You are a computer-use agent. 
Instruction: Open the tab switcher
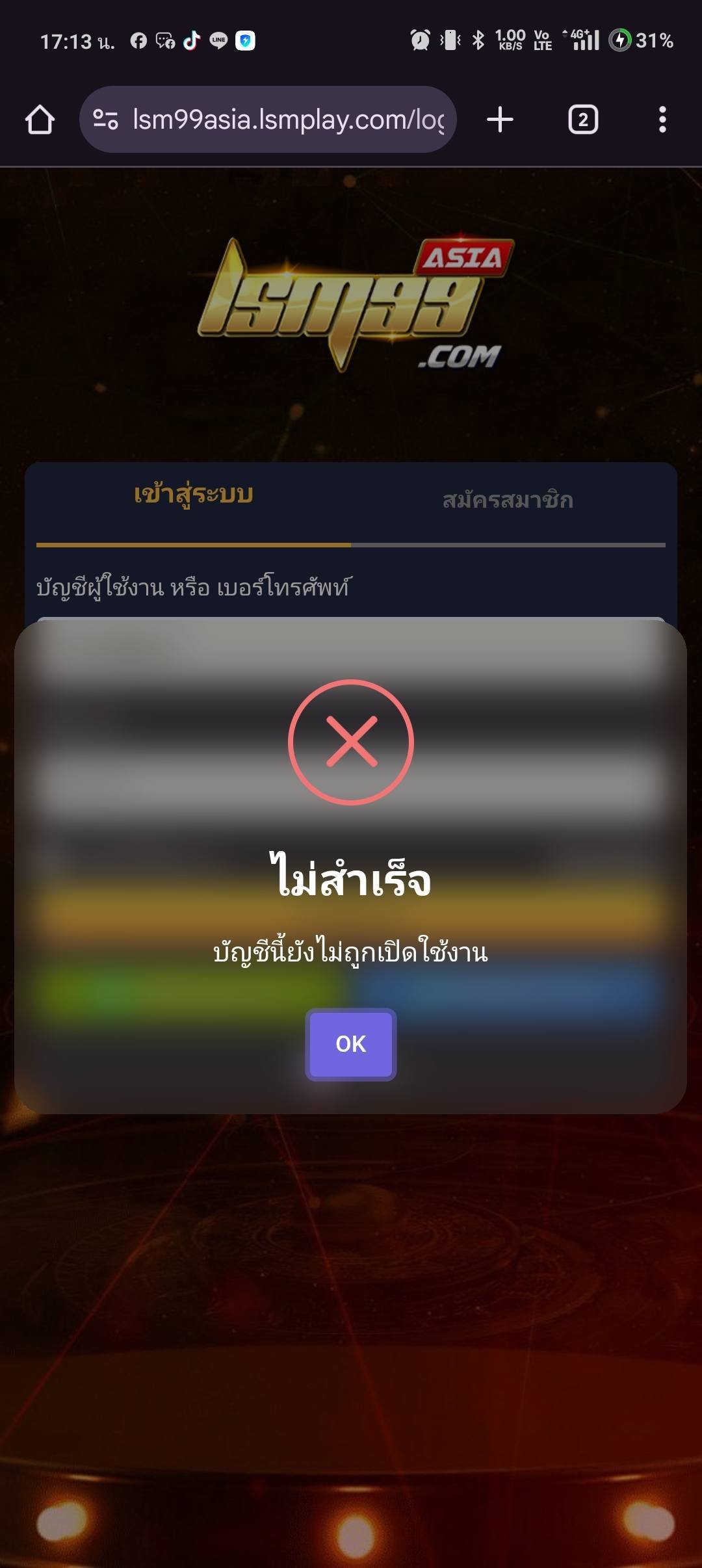[583, 120]
